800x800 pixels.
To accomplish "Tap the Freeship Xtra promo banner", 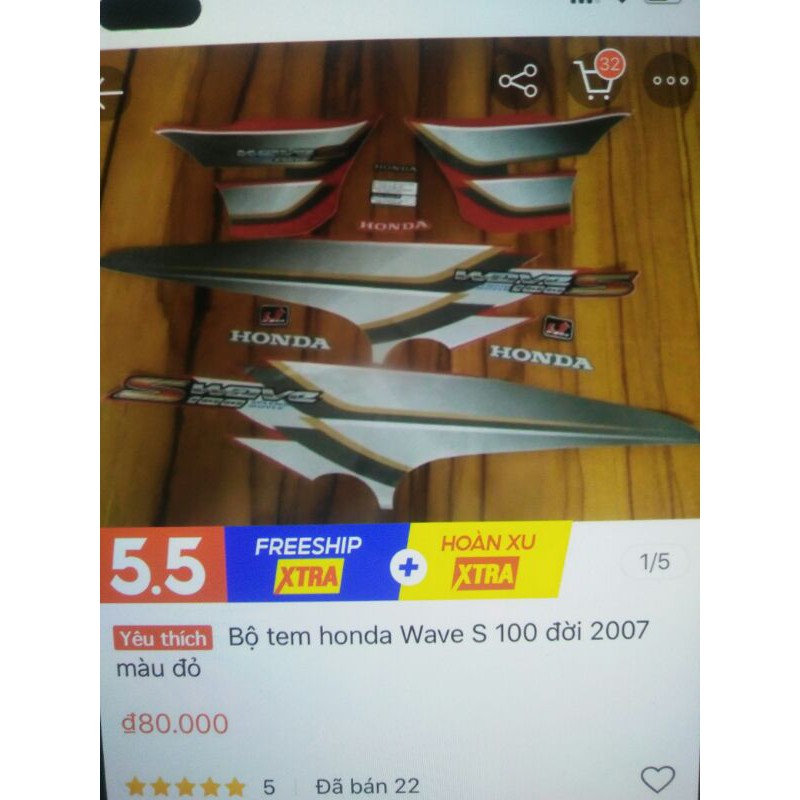I will pos(311,563).
